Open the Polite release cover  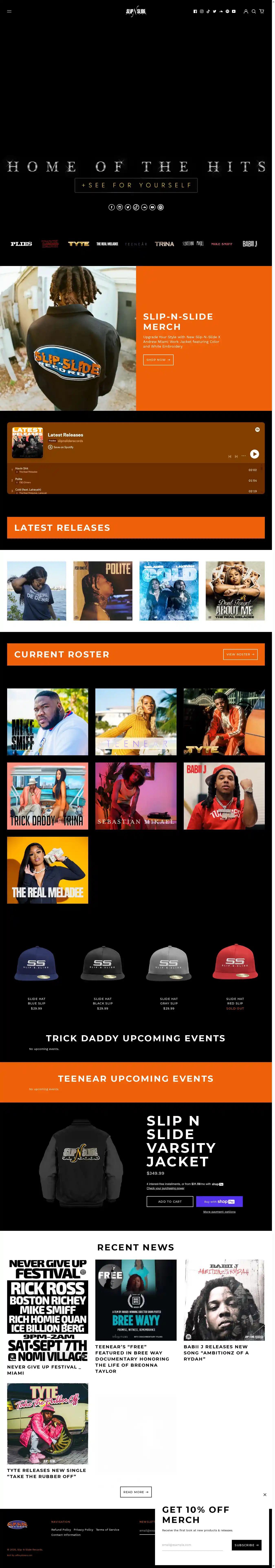tap(103, 591)
